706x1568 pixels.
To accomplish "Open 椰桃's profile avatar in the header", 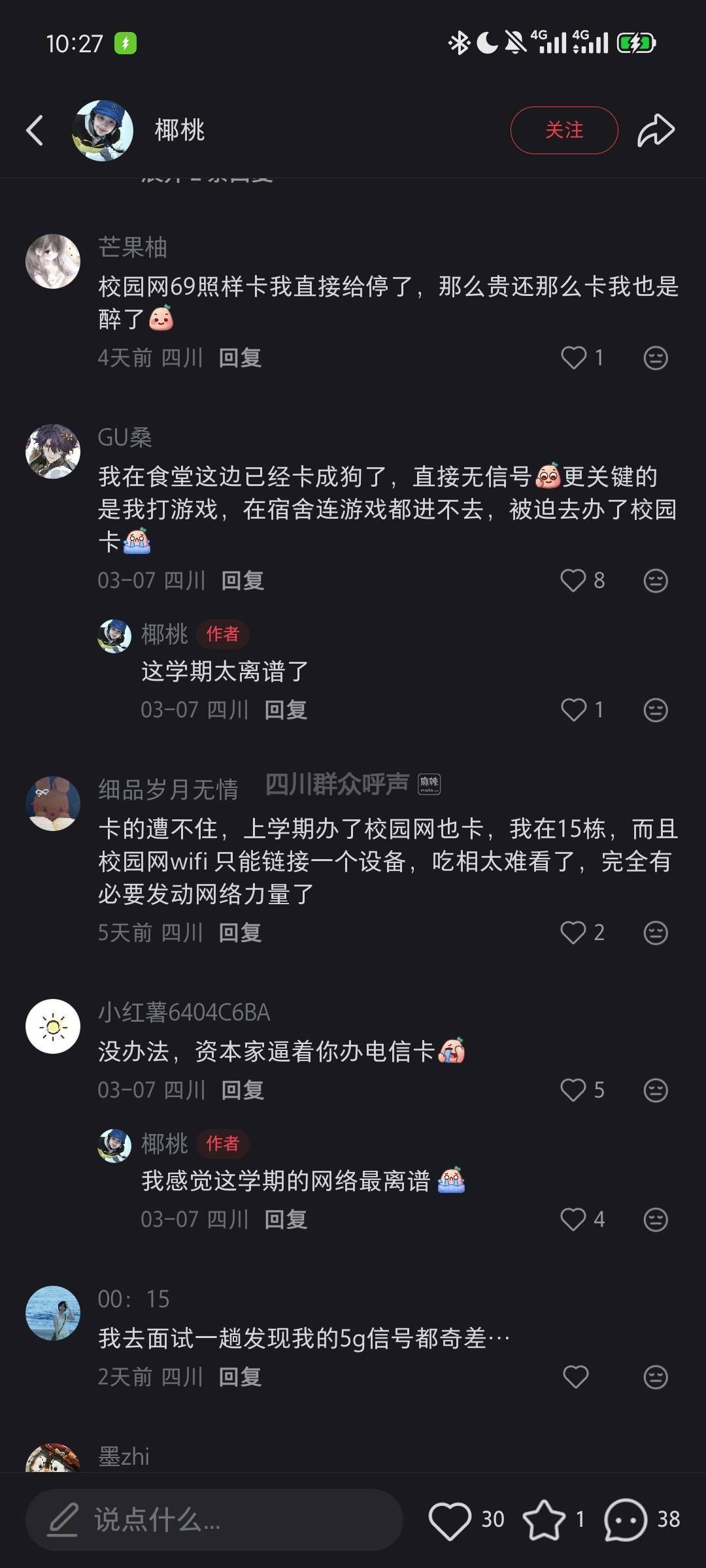I will (103, 130).
